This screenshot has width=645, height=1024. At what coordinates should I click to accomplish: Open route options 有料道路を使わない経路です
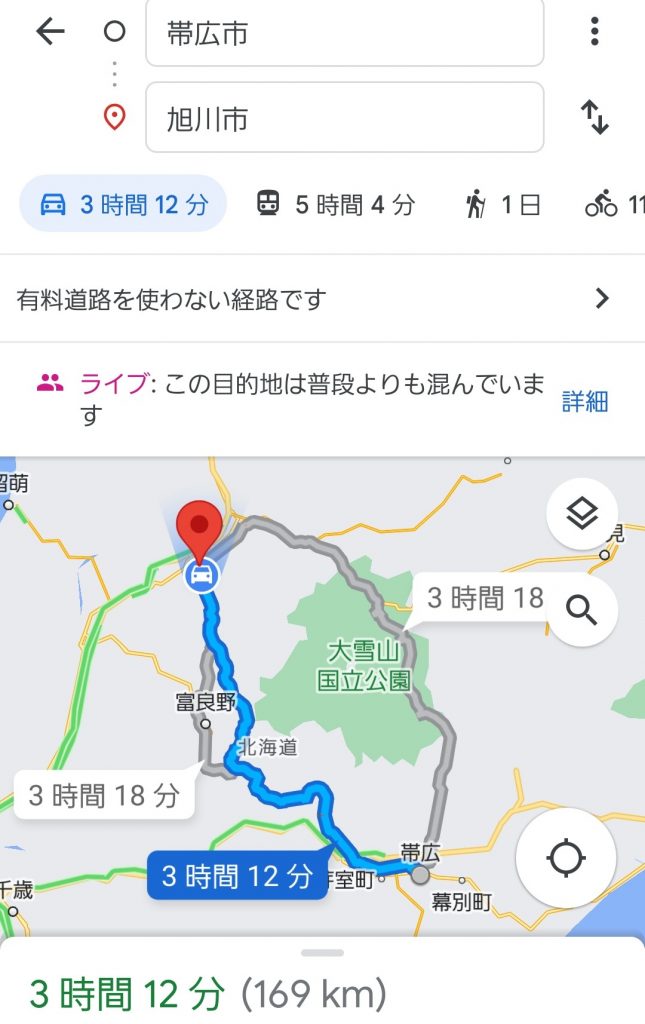pos(320,298)
